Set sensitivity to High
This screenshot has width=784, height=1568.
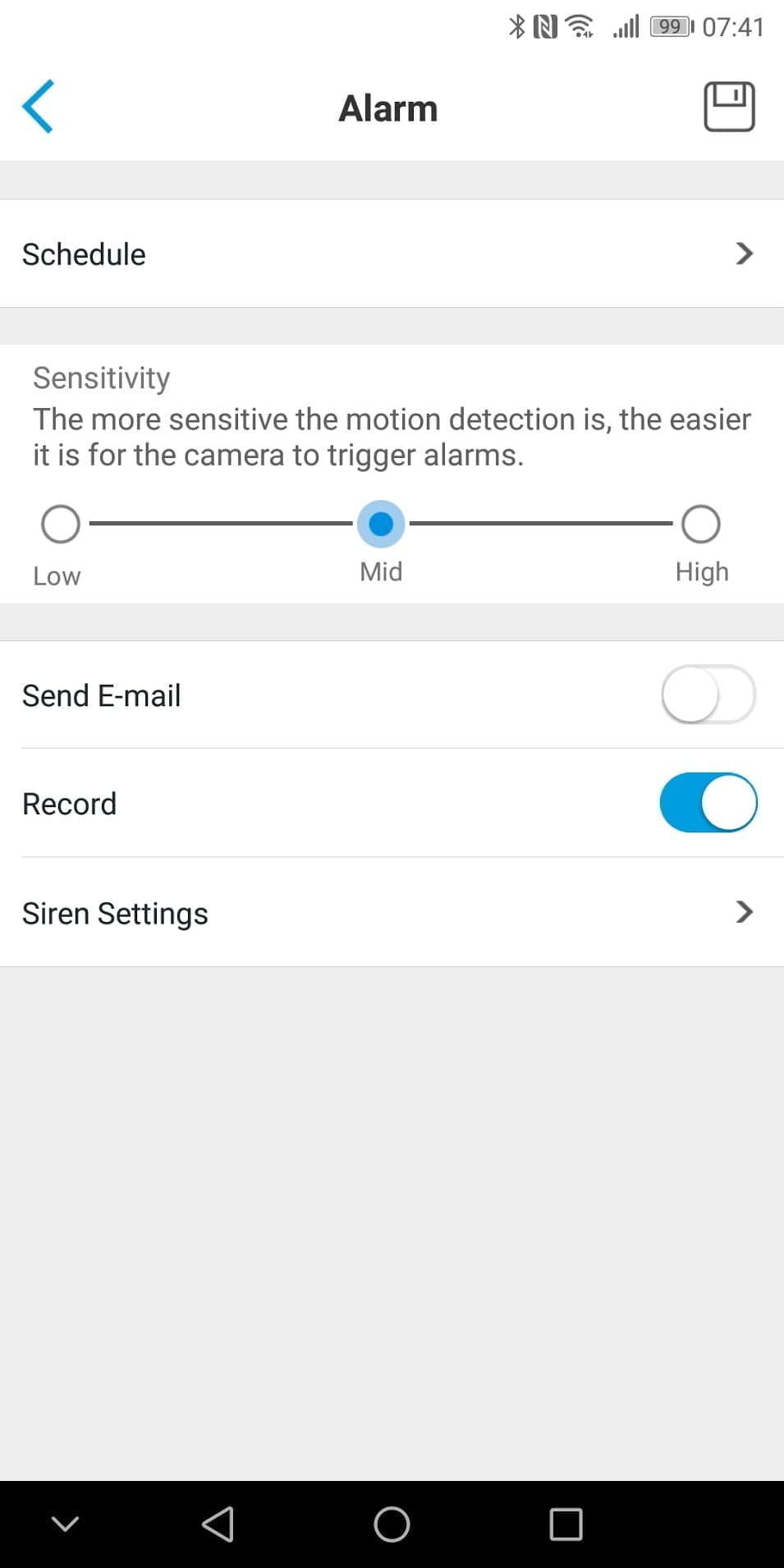point(700,524)
